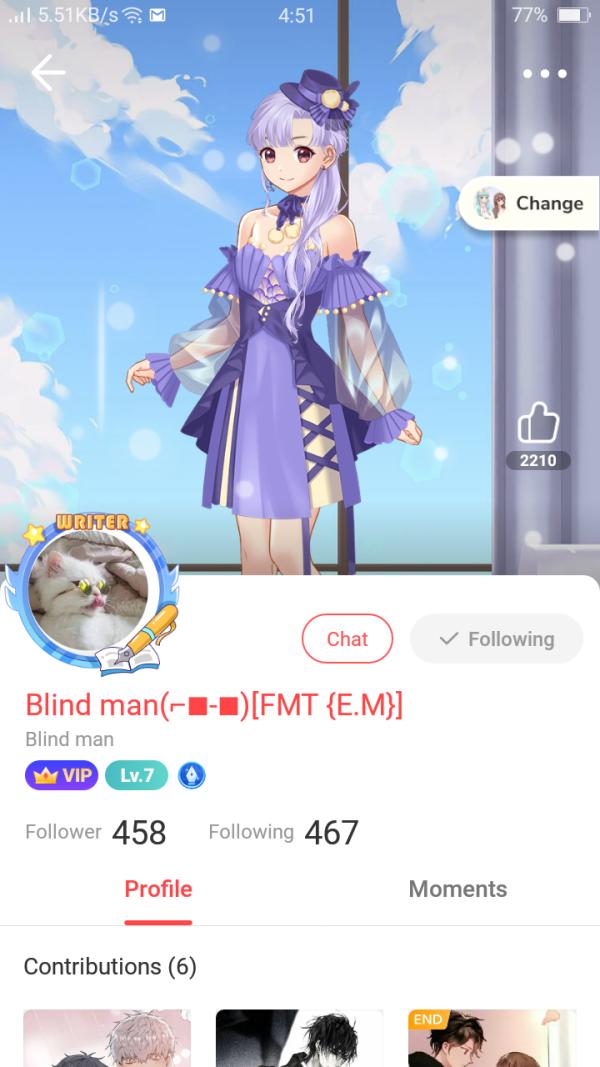Open Chat with Blind man

pos(347,639)
